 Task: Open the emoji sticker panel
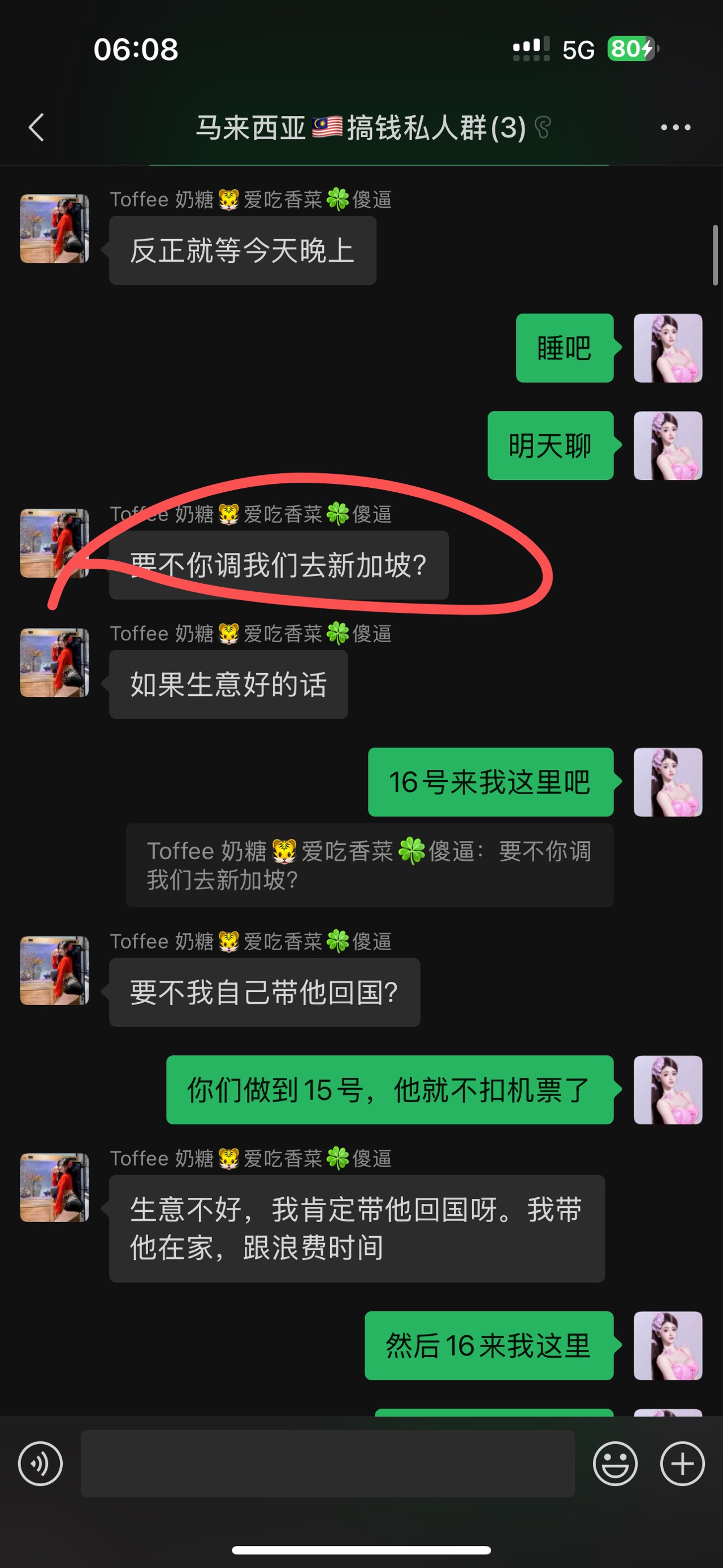click(x=615, y=1463)
